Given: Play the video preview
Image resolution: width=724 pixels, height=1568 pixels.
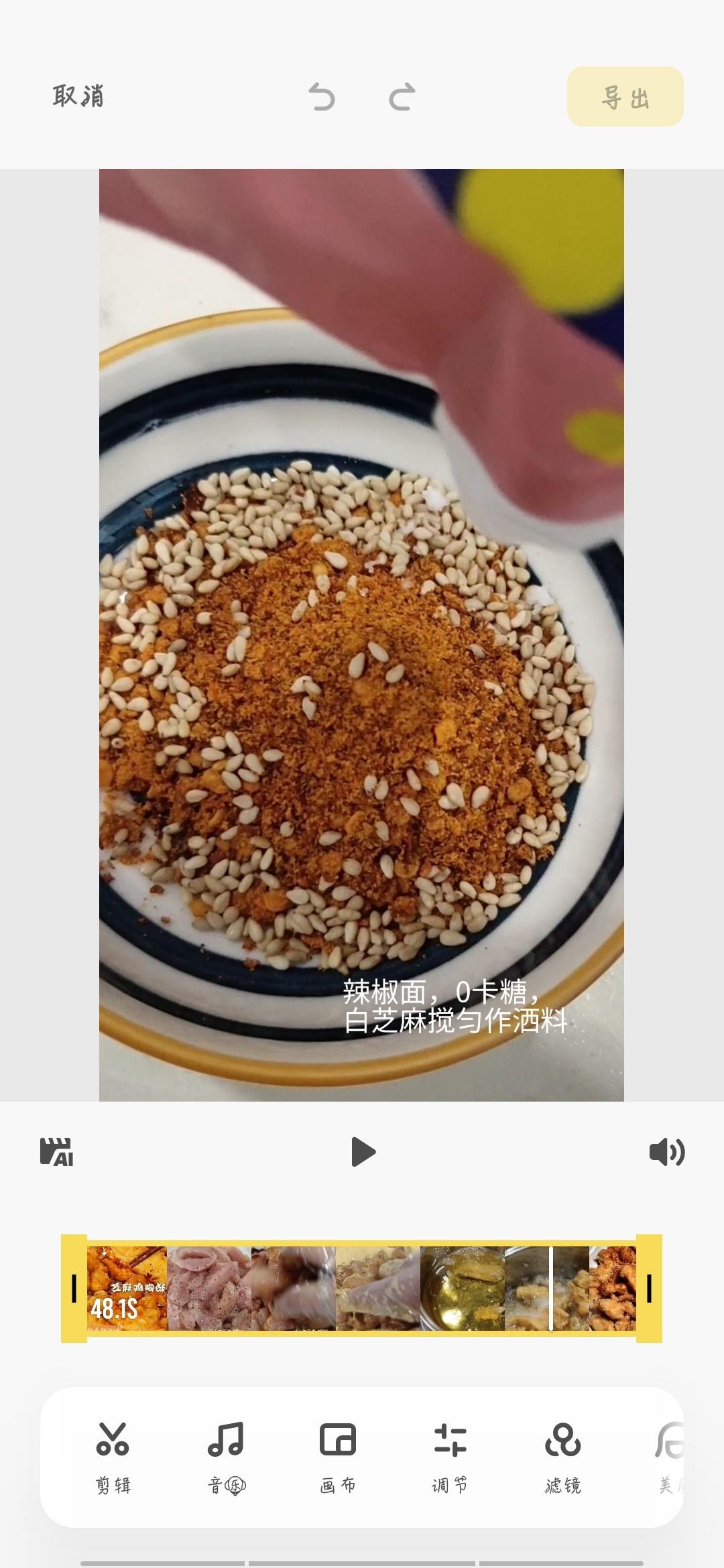Looking at the screenshot, I should [x=363, y=1152].
